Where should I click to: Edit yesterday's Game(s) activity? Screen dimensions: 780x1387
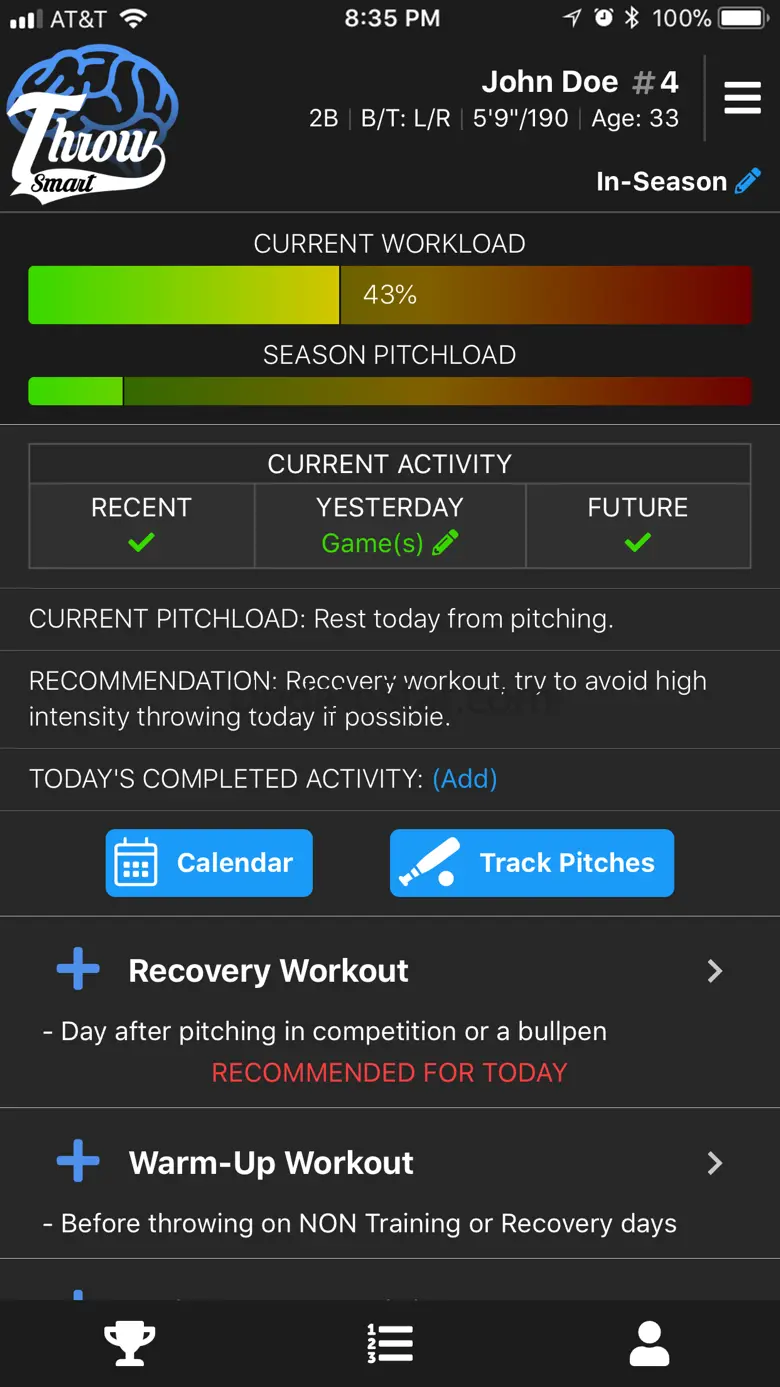pyautogui.click(x=445, y=543)
